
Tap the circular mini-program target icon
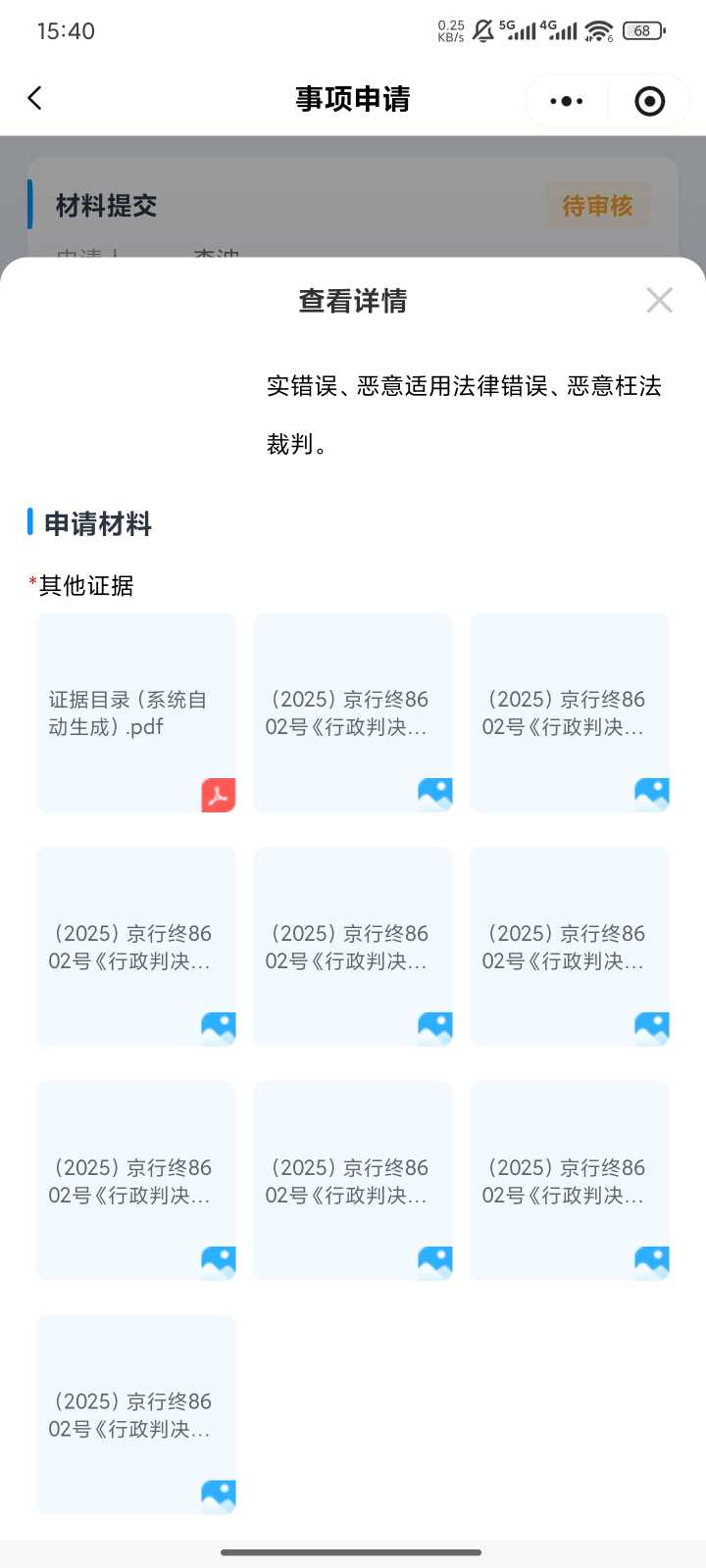tap(648, 99)
